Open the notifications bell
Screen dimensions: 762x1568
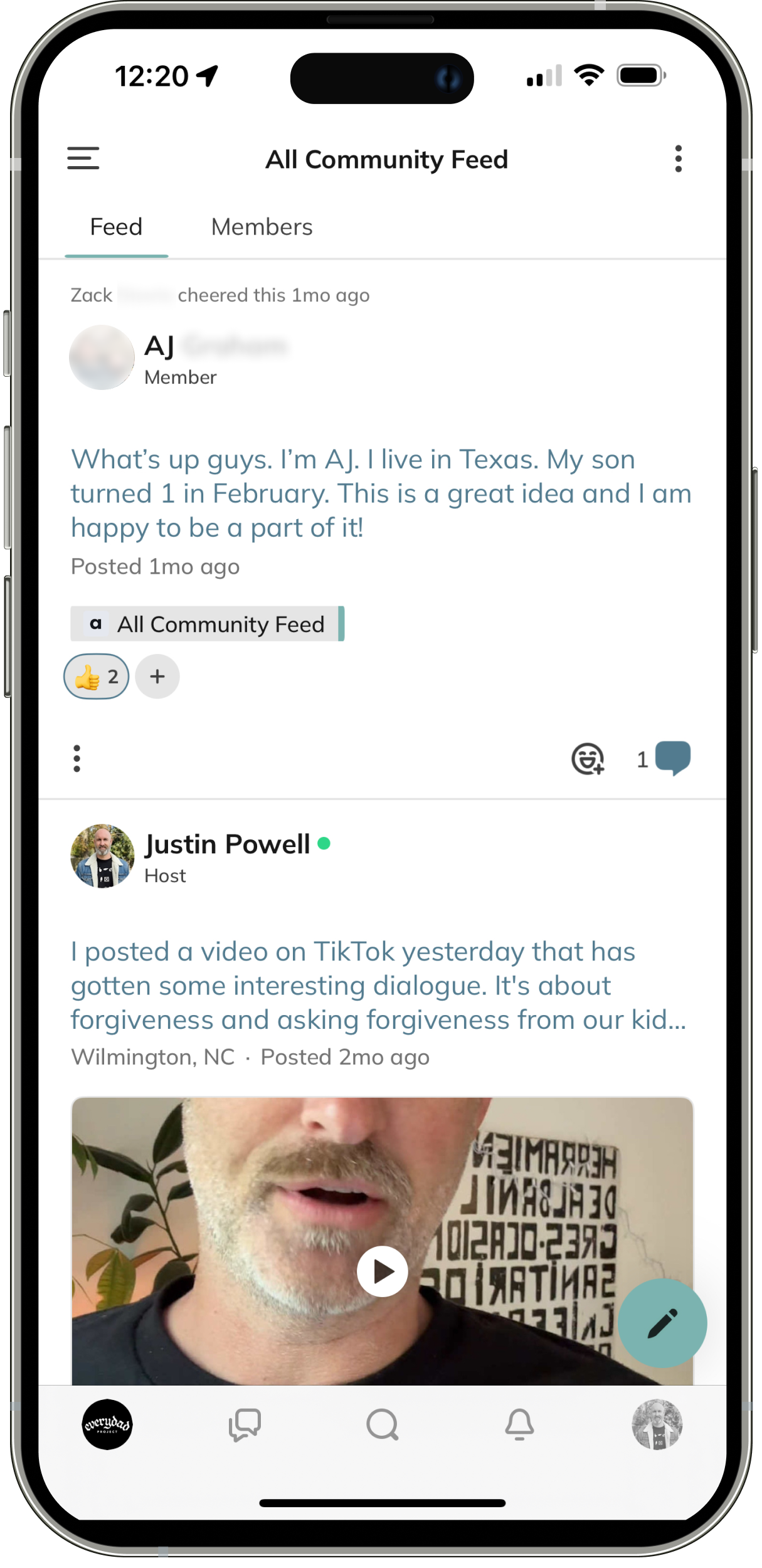pos(520,1424)
